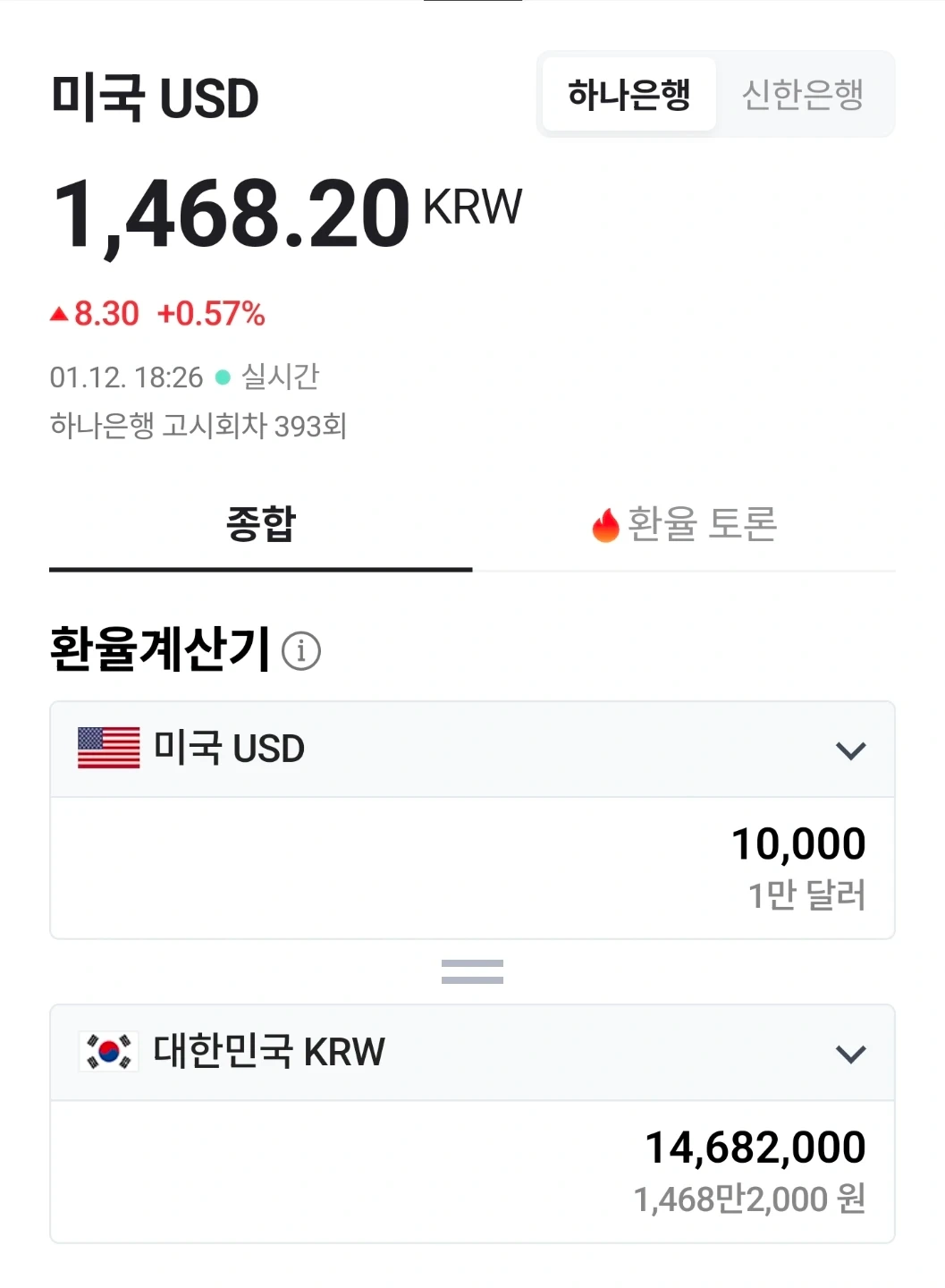
Task: Click the +0.57% change percentage
Action: tap(212, 314)
